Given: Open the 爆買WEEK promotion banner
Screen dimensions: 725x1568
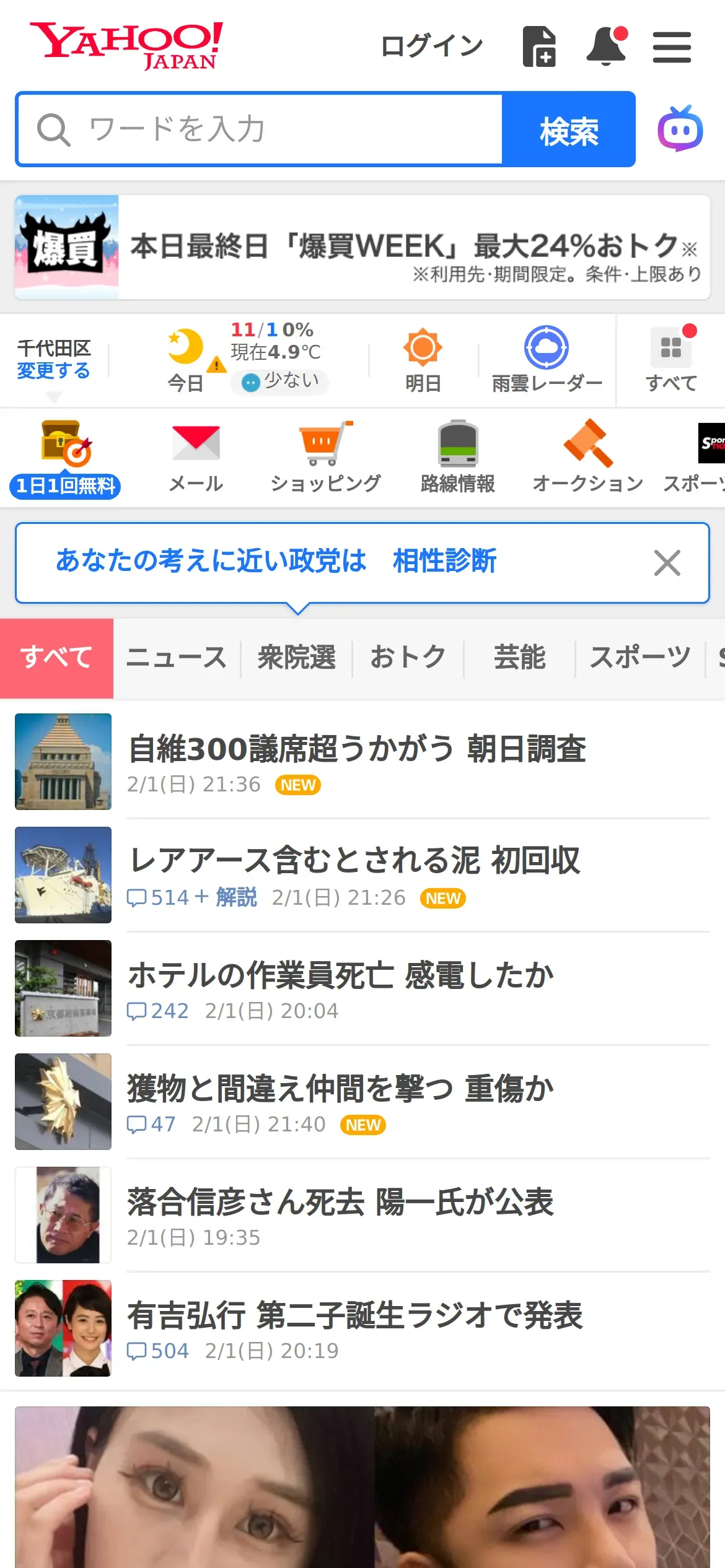Looking at the screenshot, I should [x=362, y=248].
